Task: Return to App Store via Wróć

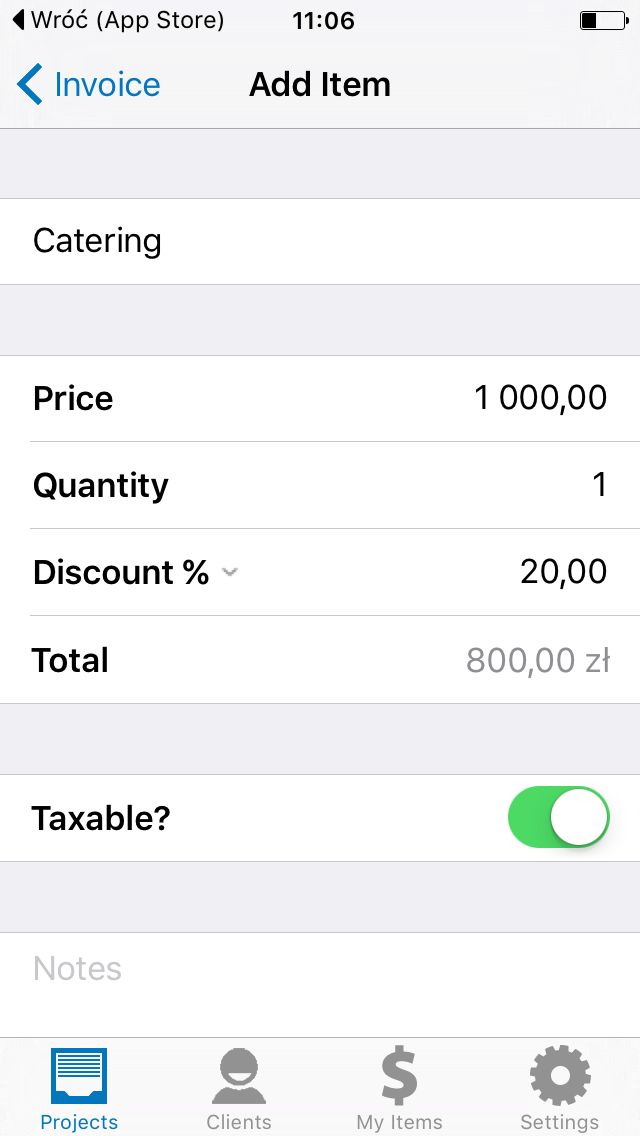Action: [119, 20]
